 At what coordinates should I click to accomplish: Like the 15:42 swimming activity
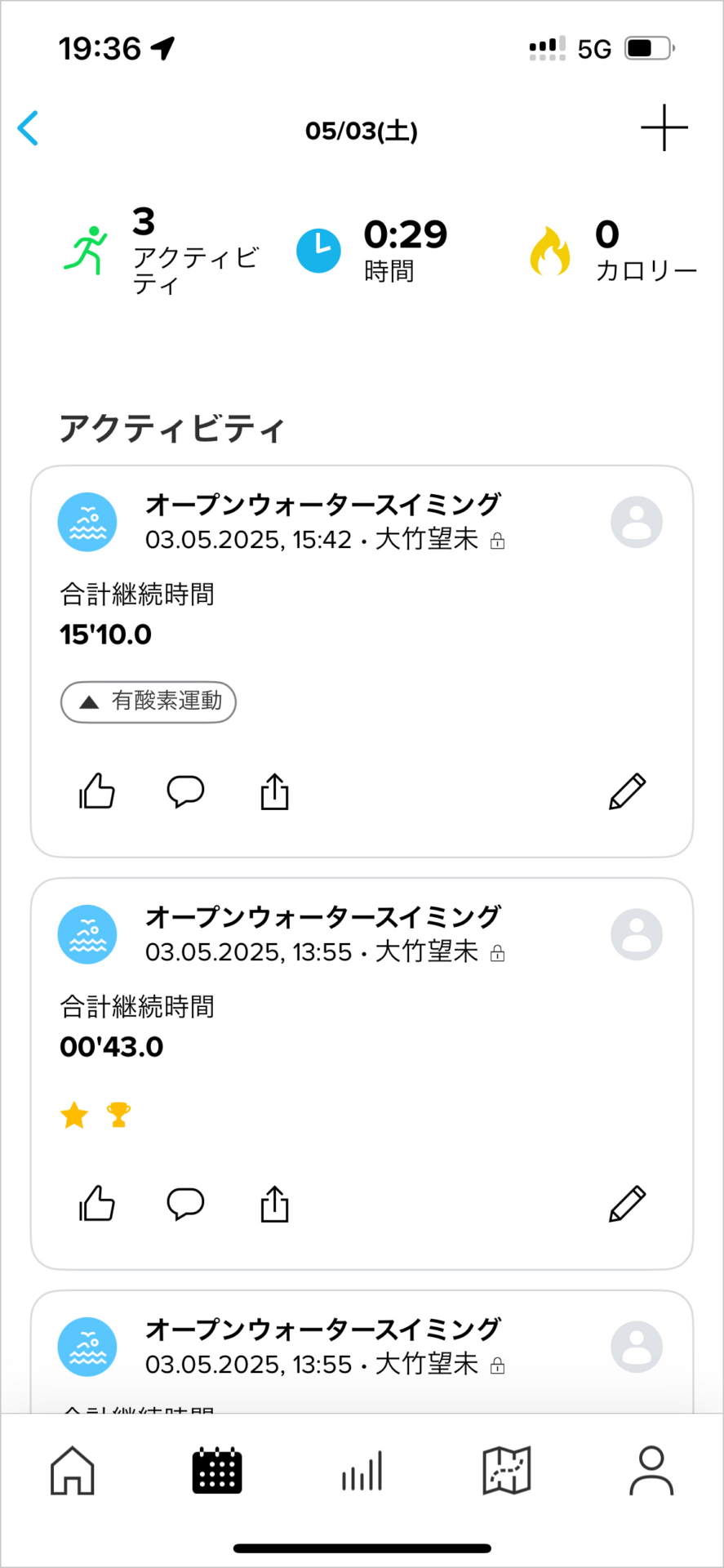pos(97,791)
